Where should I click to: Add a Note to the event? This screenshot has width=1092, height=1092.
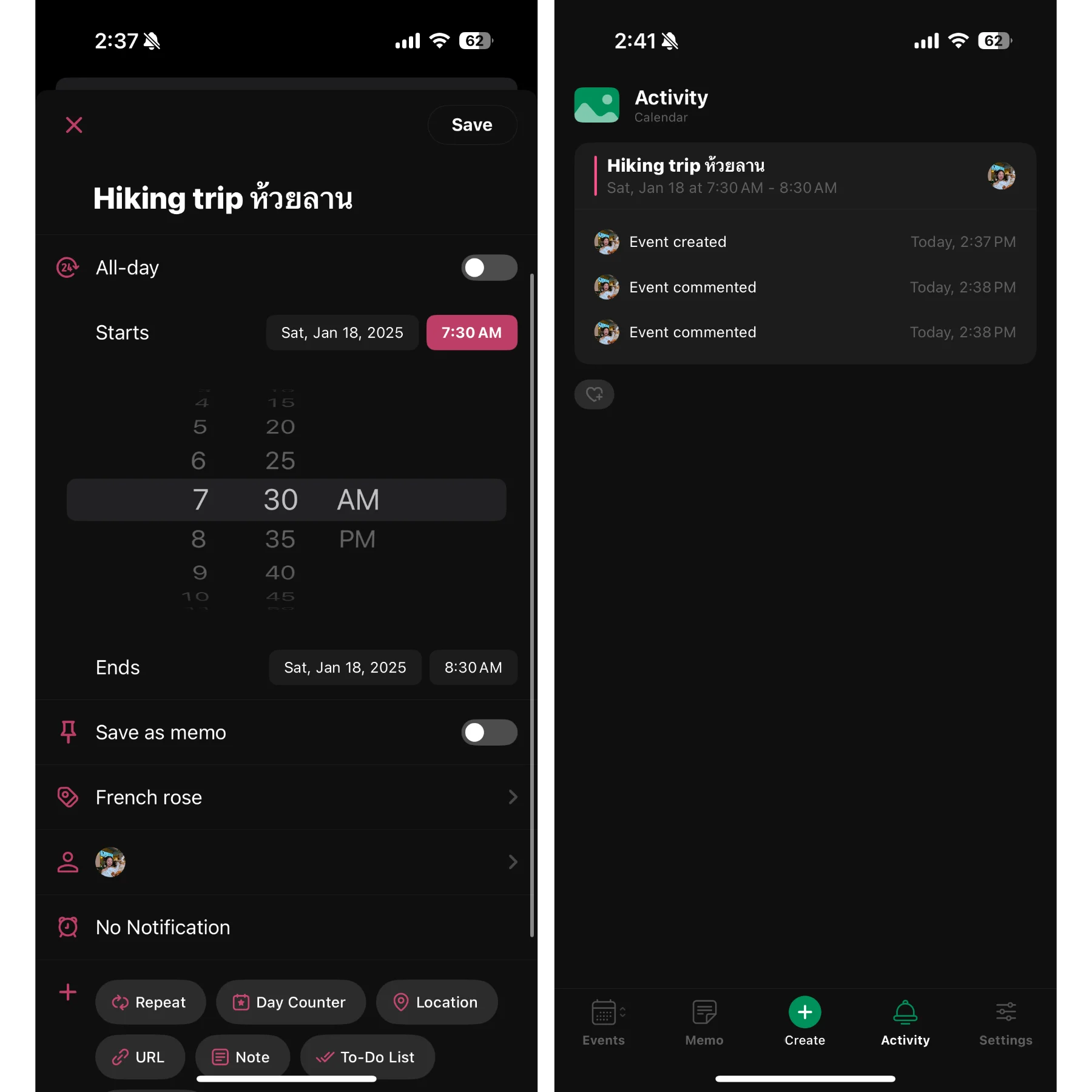[242, 1057]
